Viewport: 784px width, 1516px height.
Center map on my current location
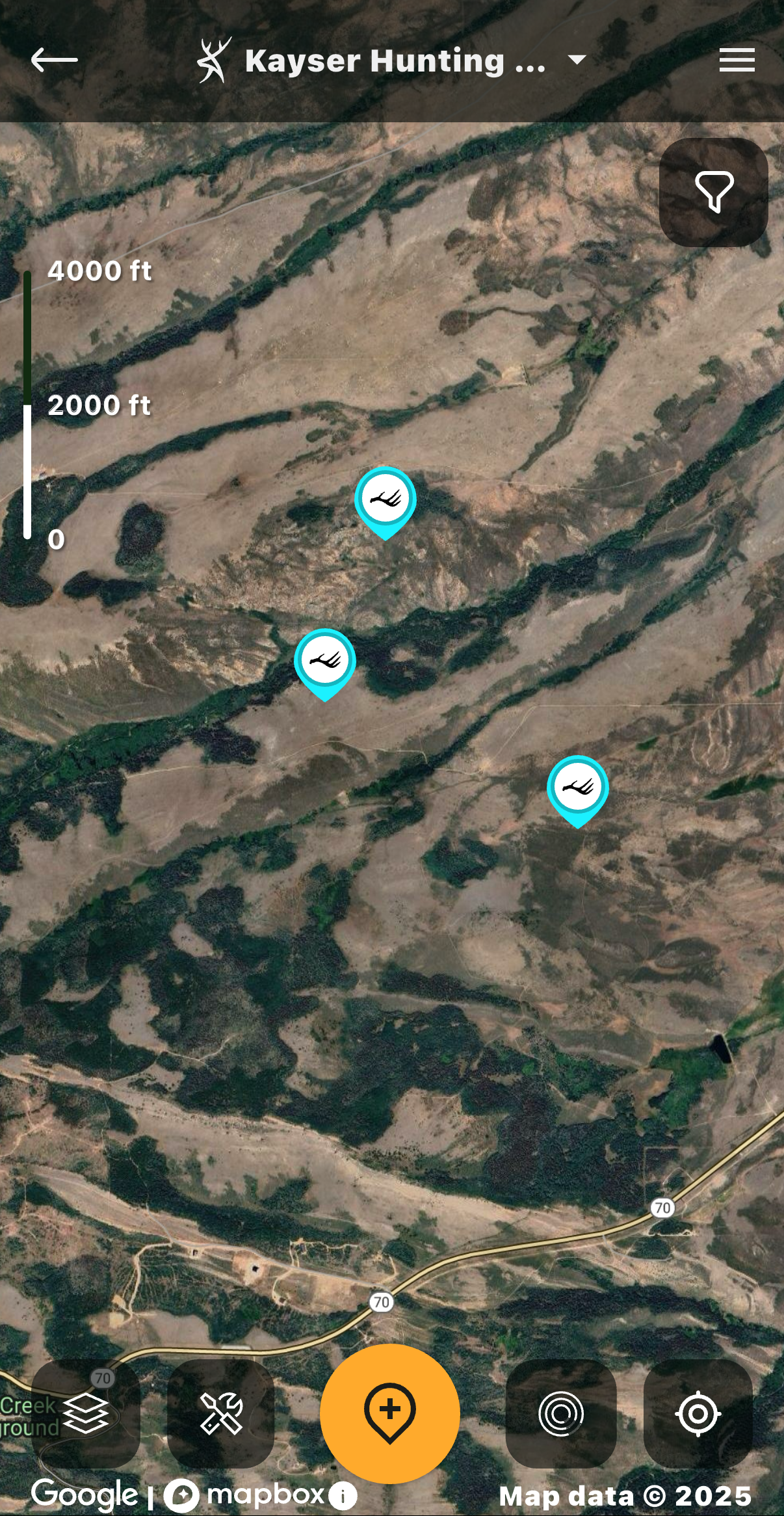click(x=698, y=1413)
